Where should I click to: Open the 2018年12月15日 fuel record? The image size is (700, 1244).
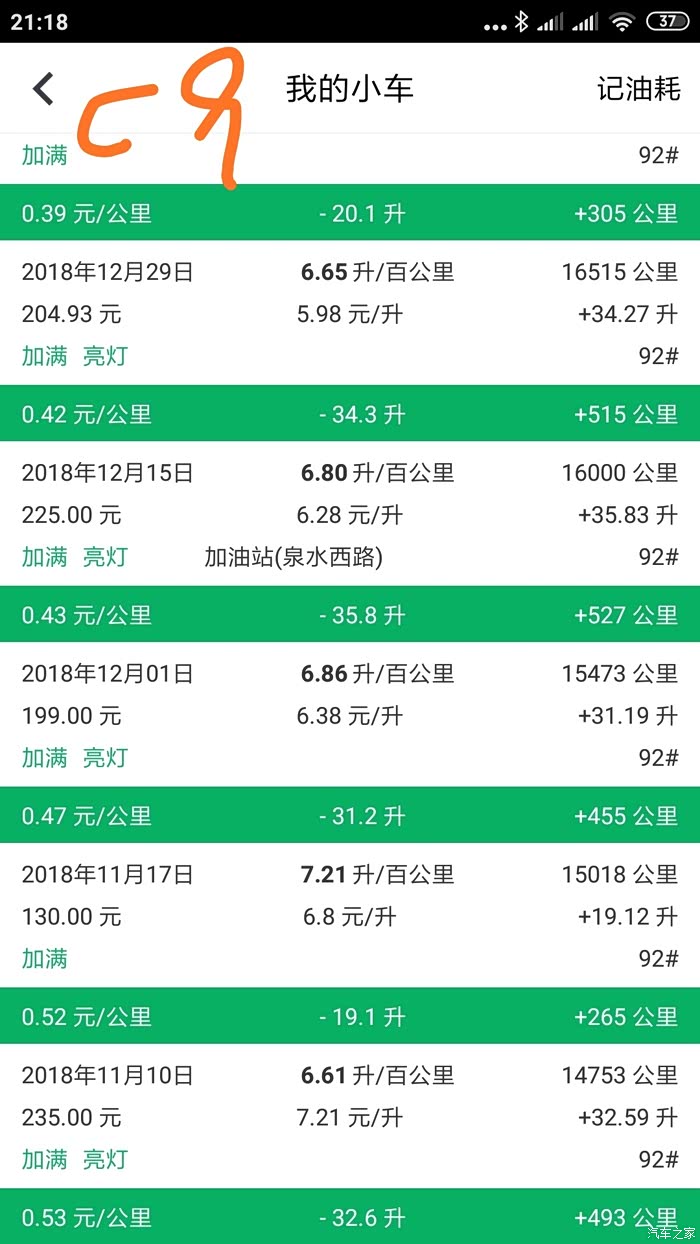[x=350, y=514]
